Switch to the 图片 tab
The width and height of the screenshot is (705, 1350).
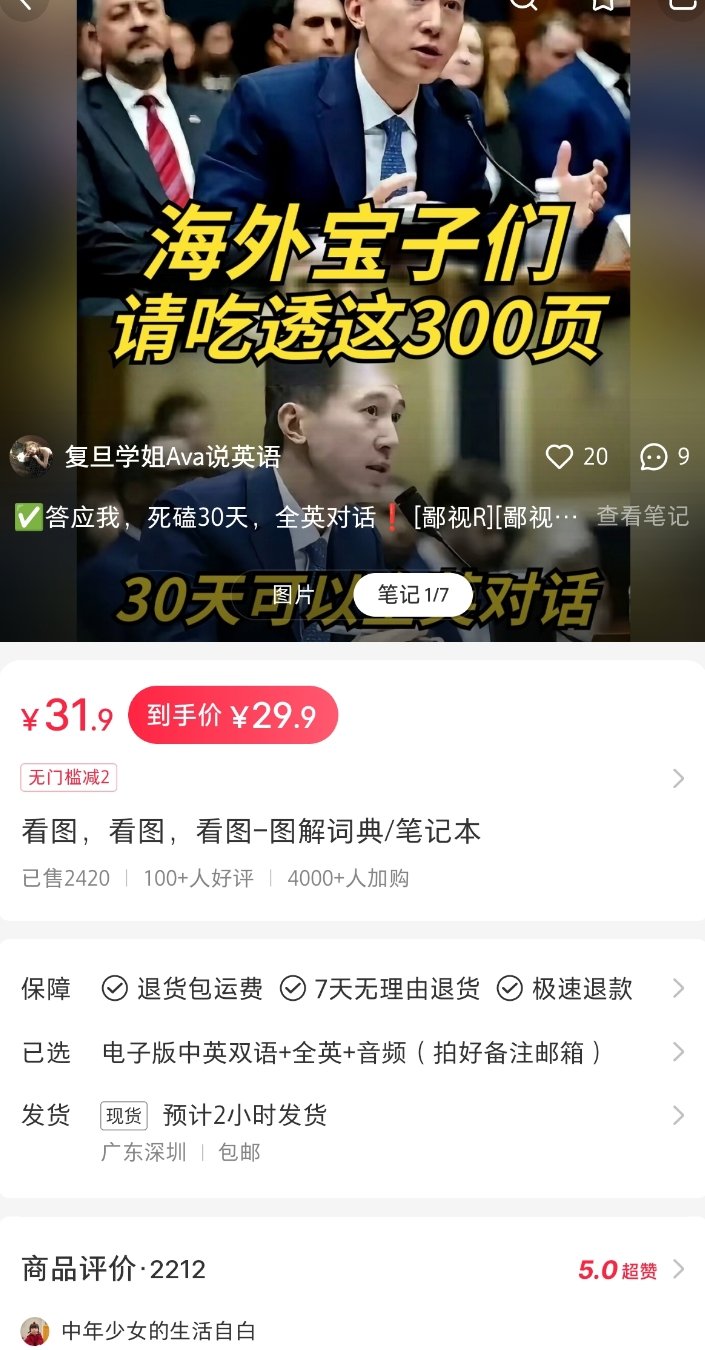(x=293, y=595)
